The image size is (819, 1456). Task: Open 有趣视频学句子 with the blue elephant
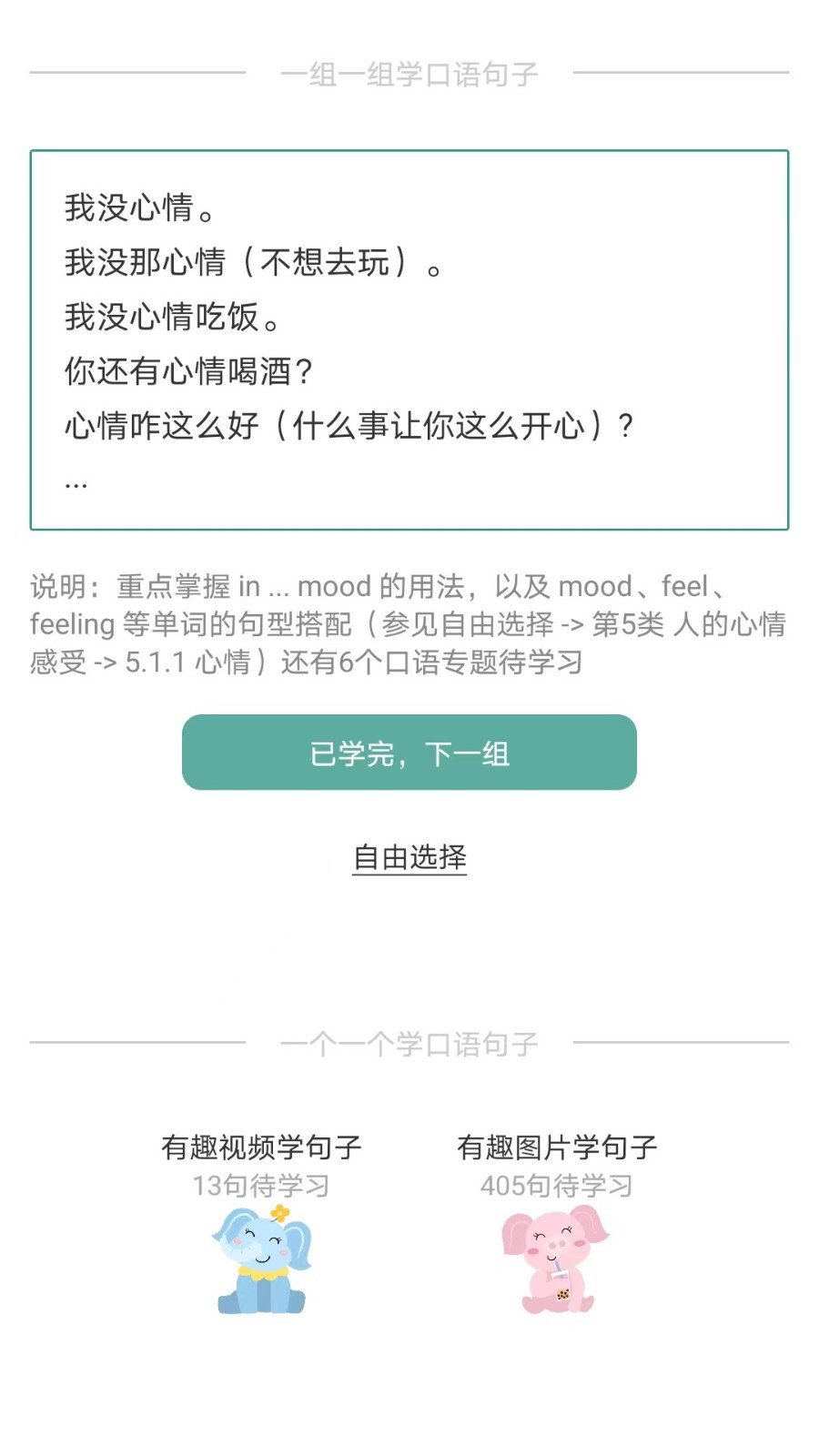point(261,1221)
